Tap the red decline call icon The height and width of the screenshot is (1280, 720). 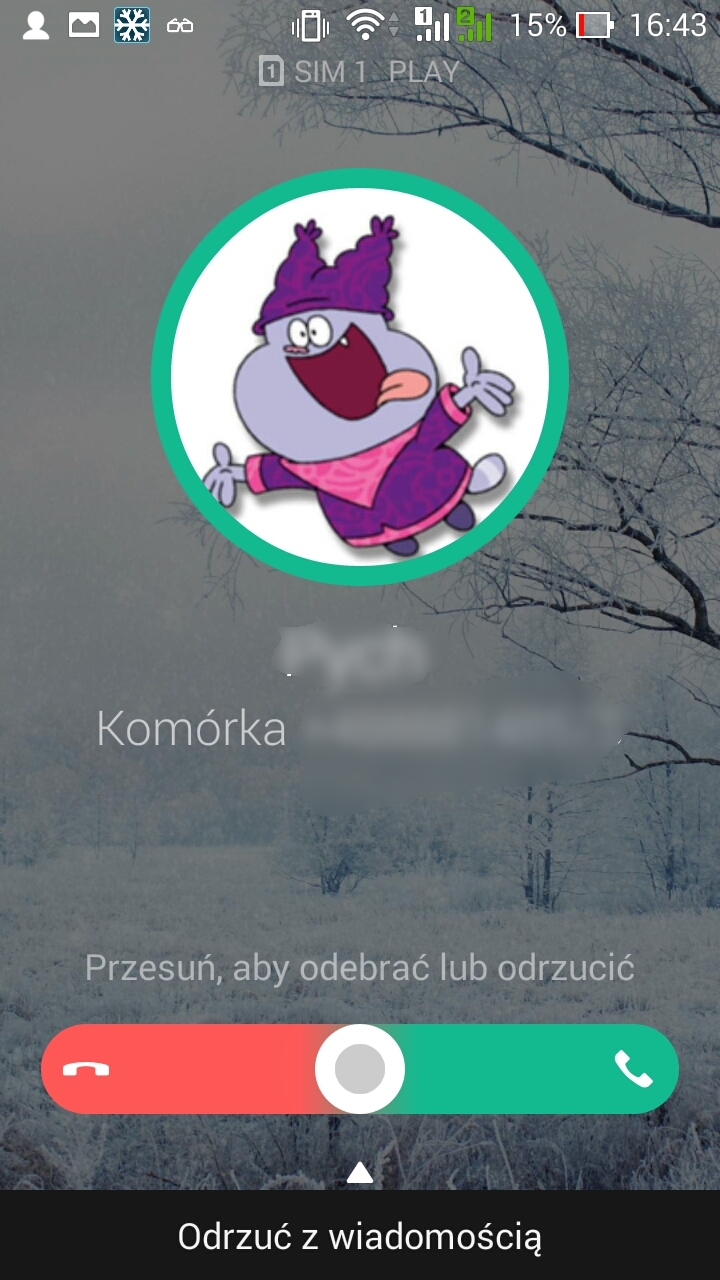pos(86,1069)
